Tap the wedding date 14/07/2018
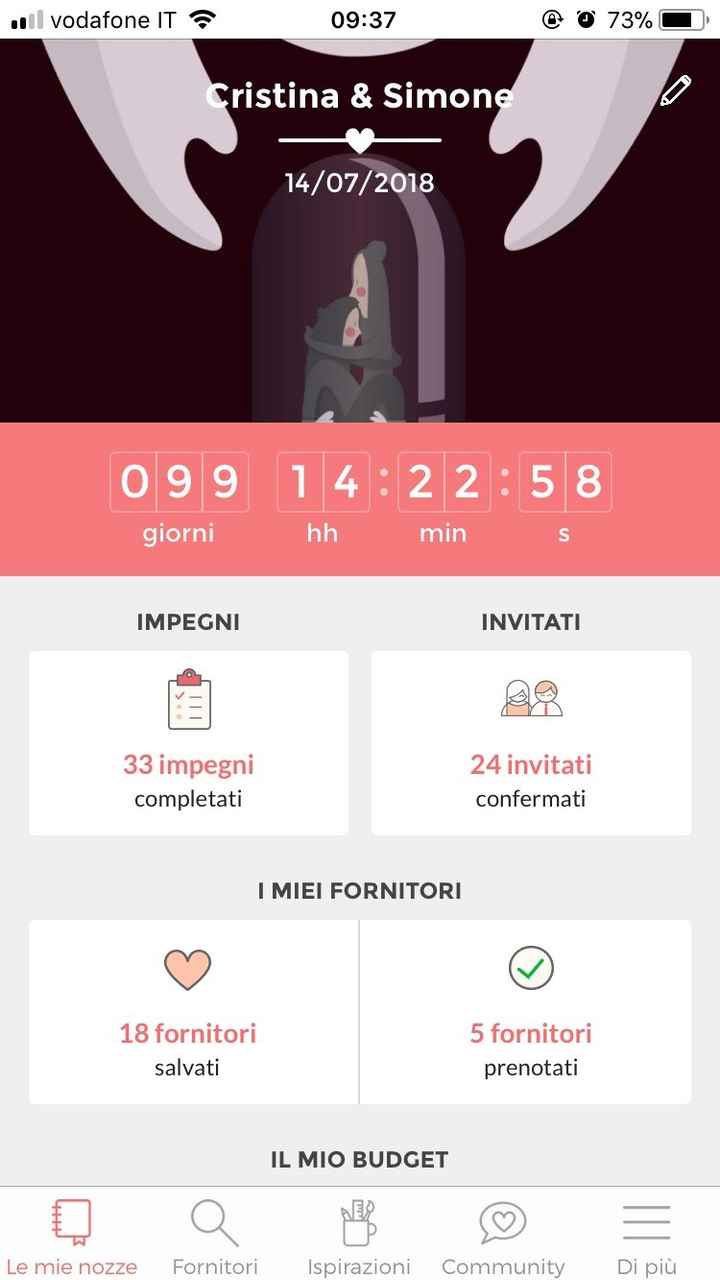 359,183
